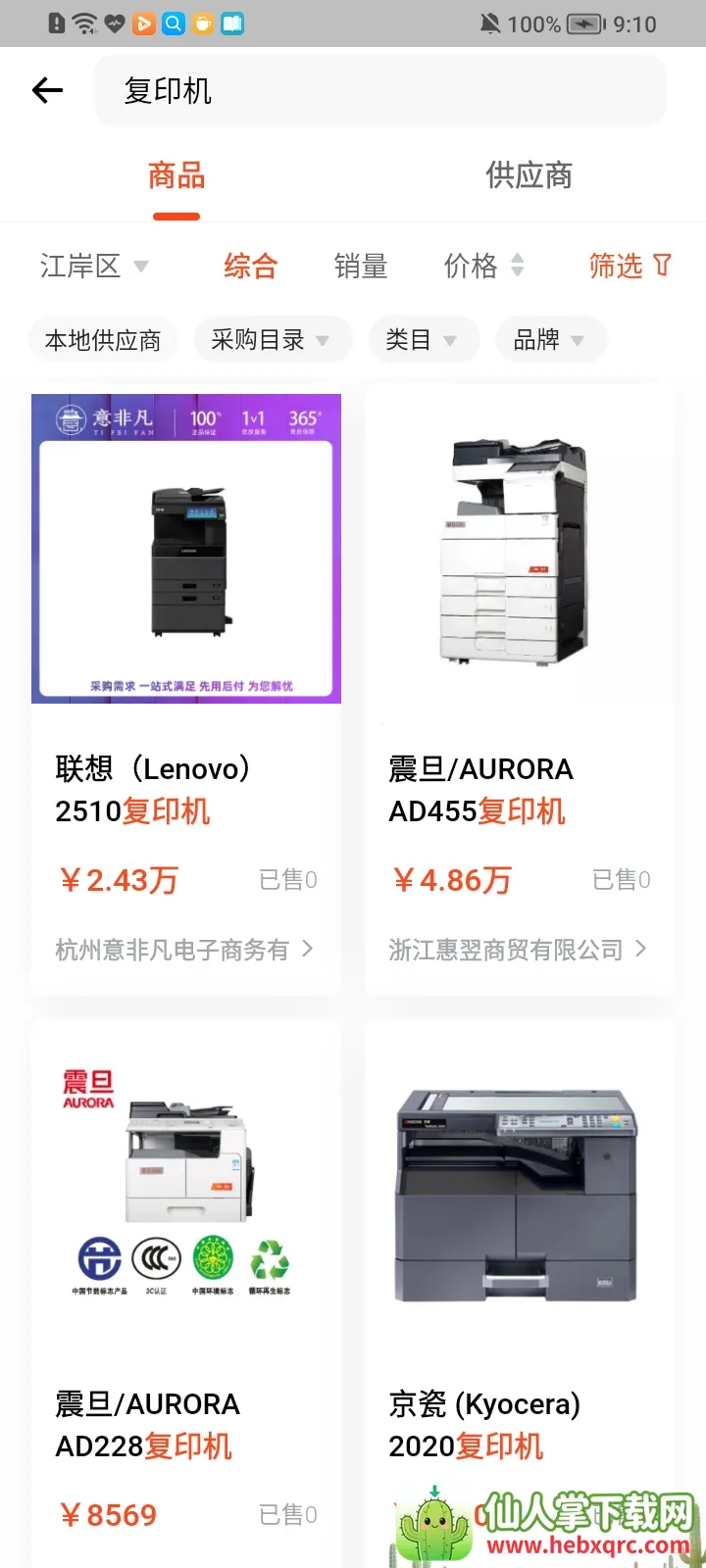Screen dimensions: 706x1568
Task: Expand the 品牌 brand dropdown
Action: [549, 340]
